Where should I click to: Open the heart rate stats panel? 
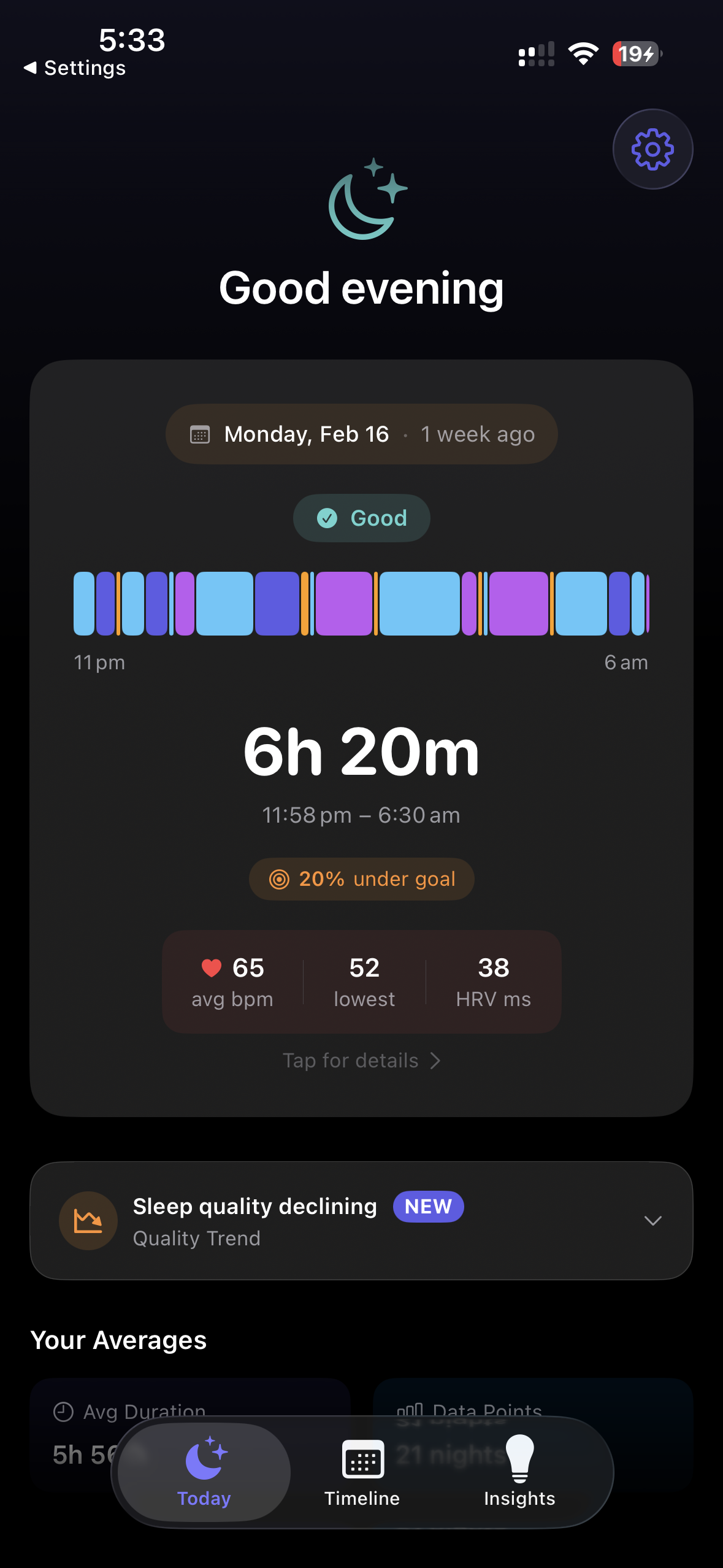[361, 982]
